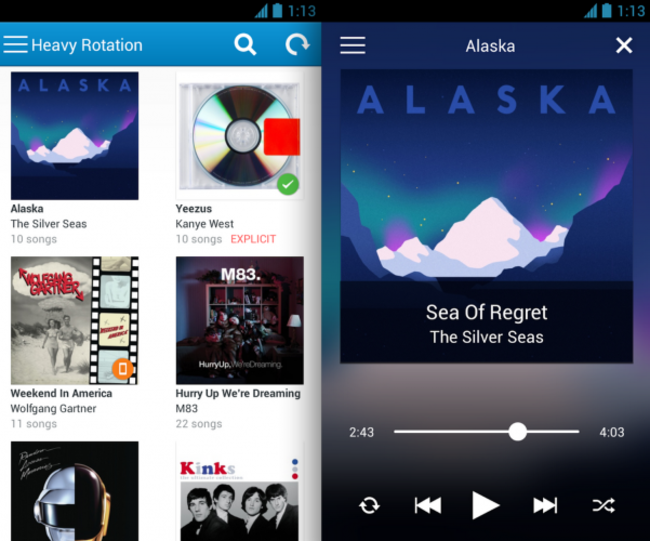Open the menu in the Alaska player
This screenshot has height=541, width=650.
[x=352, y=45]
